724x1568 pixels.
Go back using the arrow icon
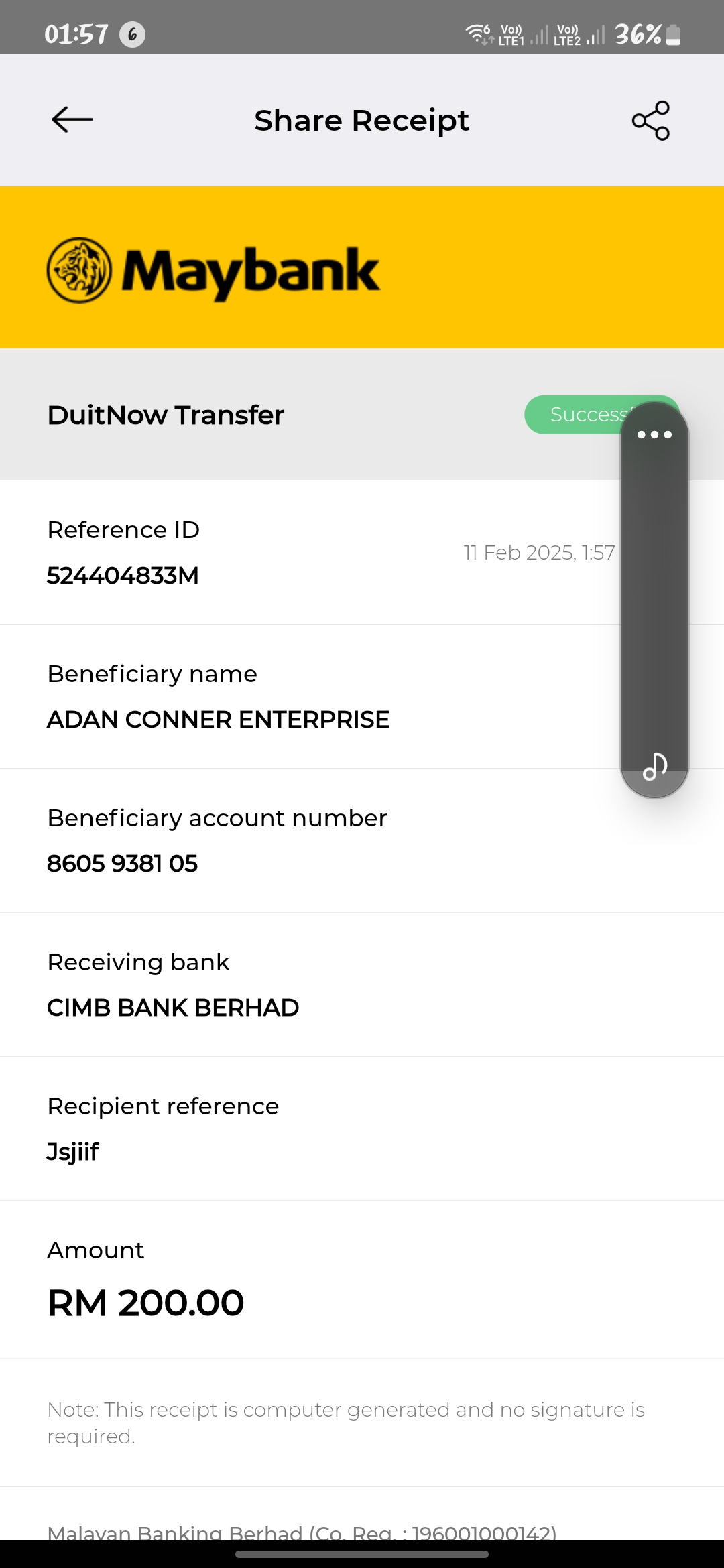(72, 120)
